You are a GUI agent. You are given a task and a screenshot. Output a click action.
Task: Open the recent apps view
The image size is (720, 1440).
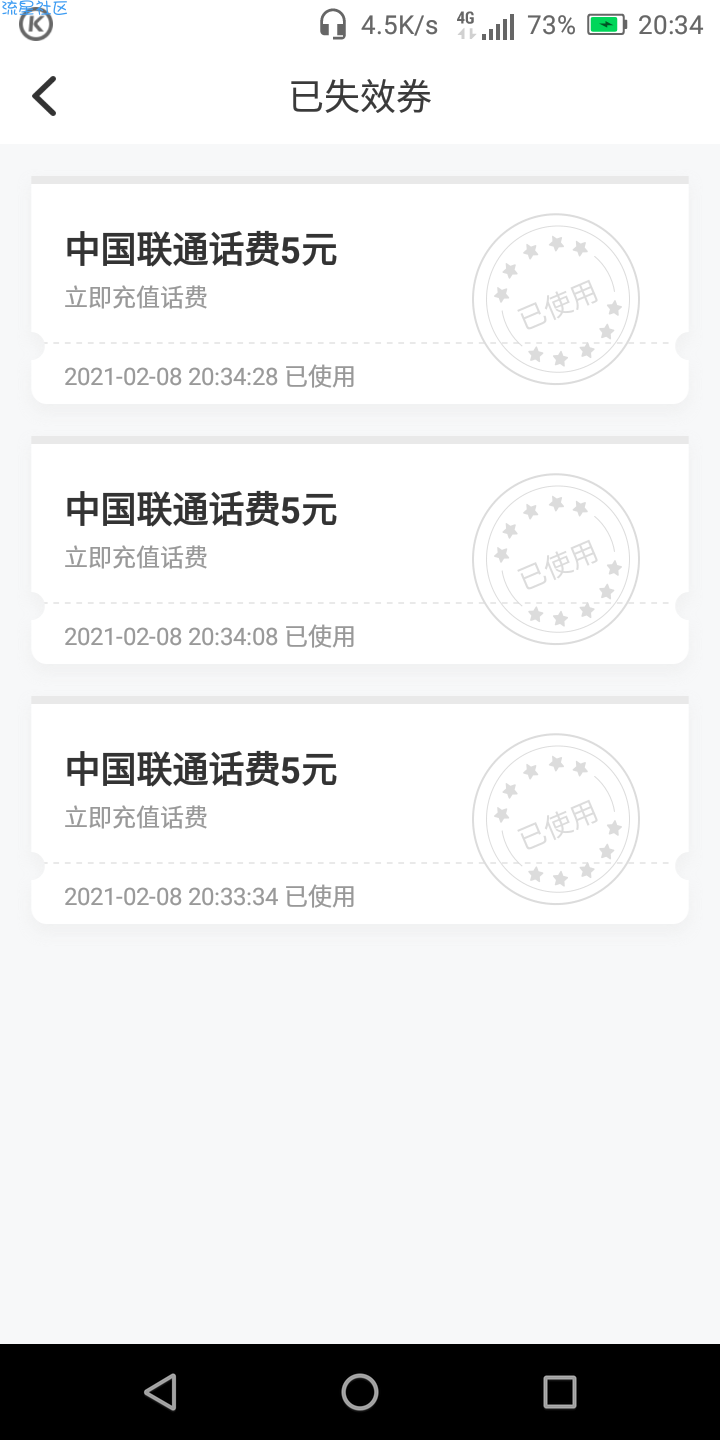[x=559, y=1392]
